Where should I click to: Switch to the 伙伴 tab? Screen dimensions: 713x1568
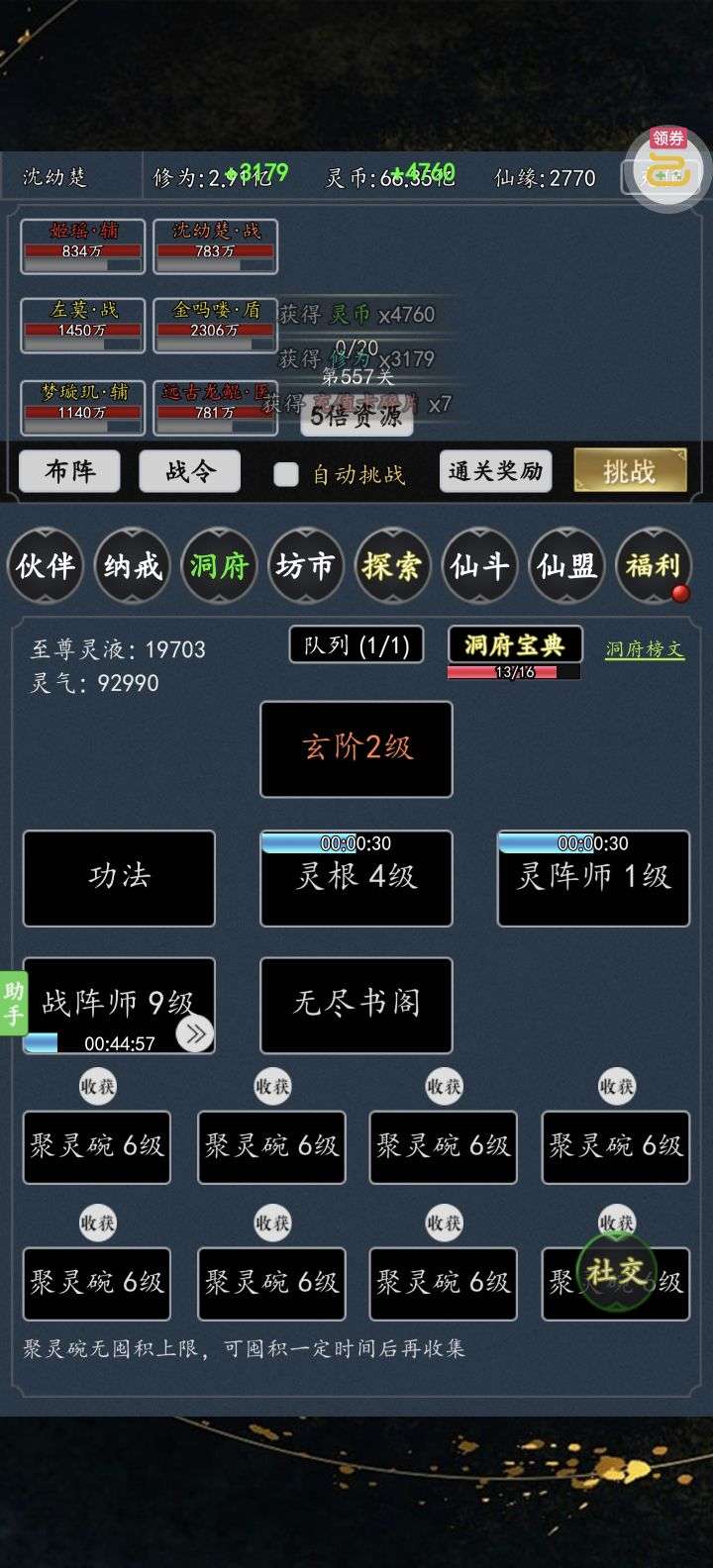46,566
